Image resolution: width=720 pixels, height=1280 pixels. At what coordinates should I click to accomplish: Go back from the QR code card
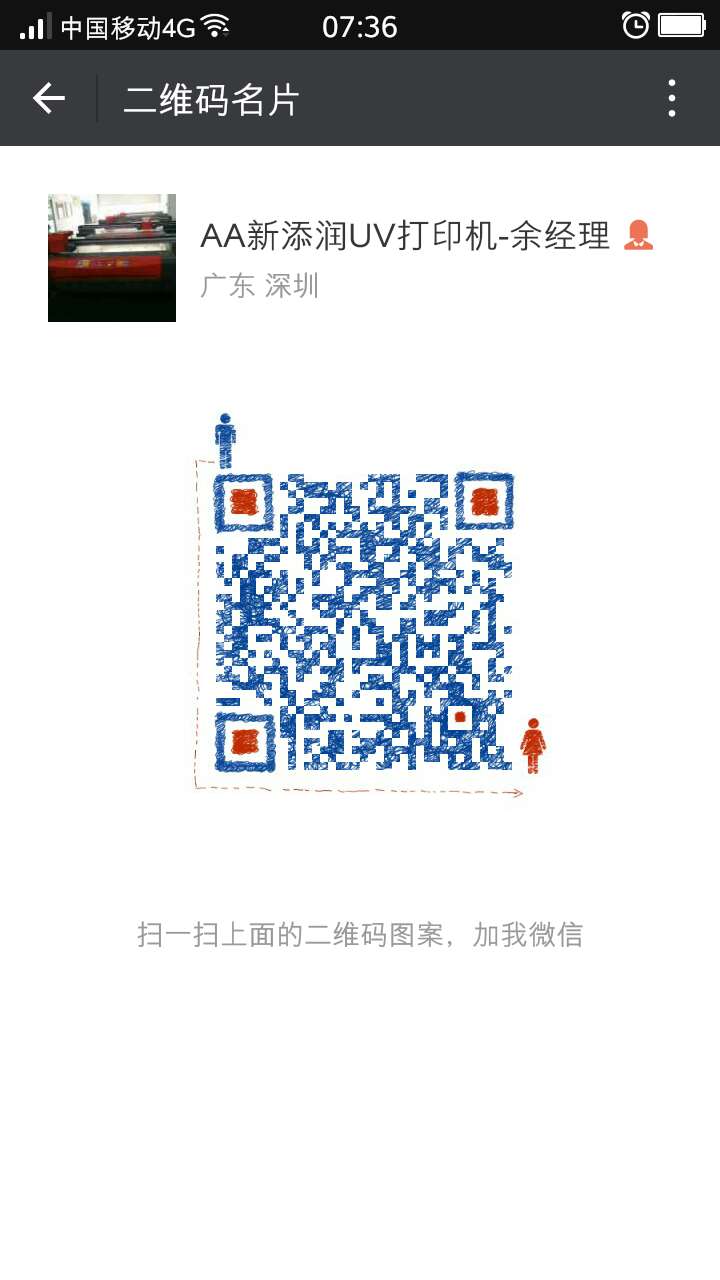48,98
